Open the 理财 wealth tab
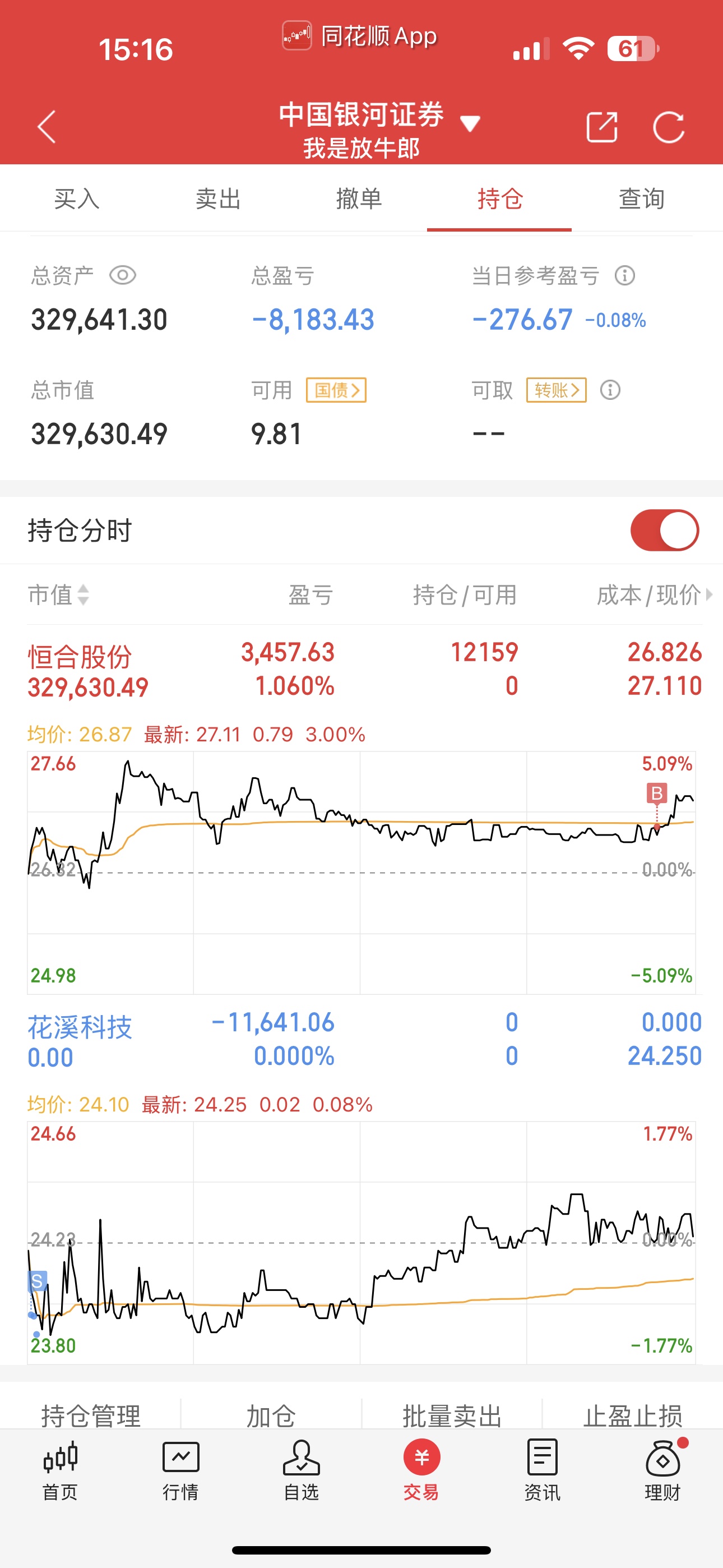This screenshot has height=1568, width=723. tap(662, 1469)
